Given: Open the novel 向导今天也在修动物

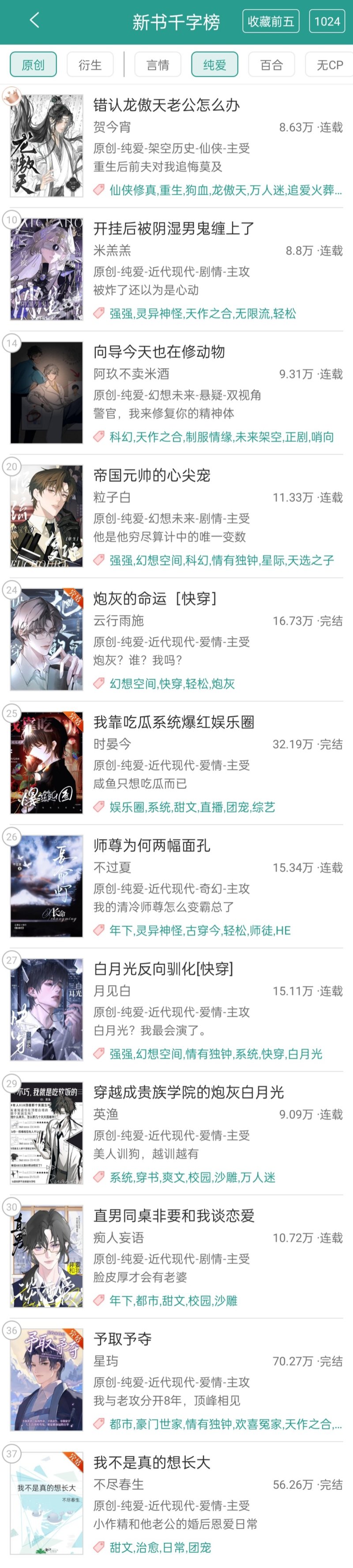Looking at the screenshot, I should (159, 352).
